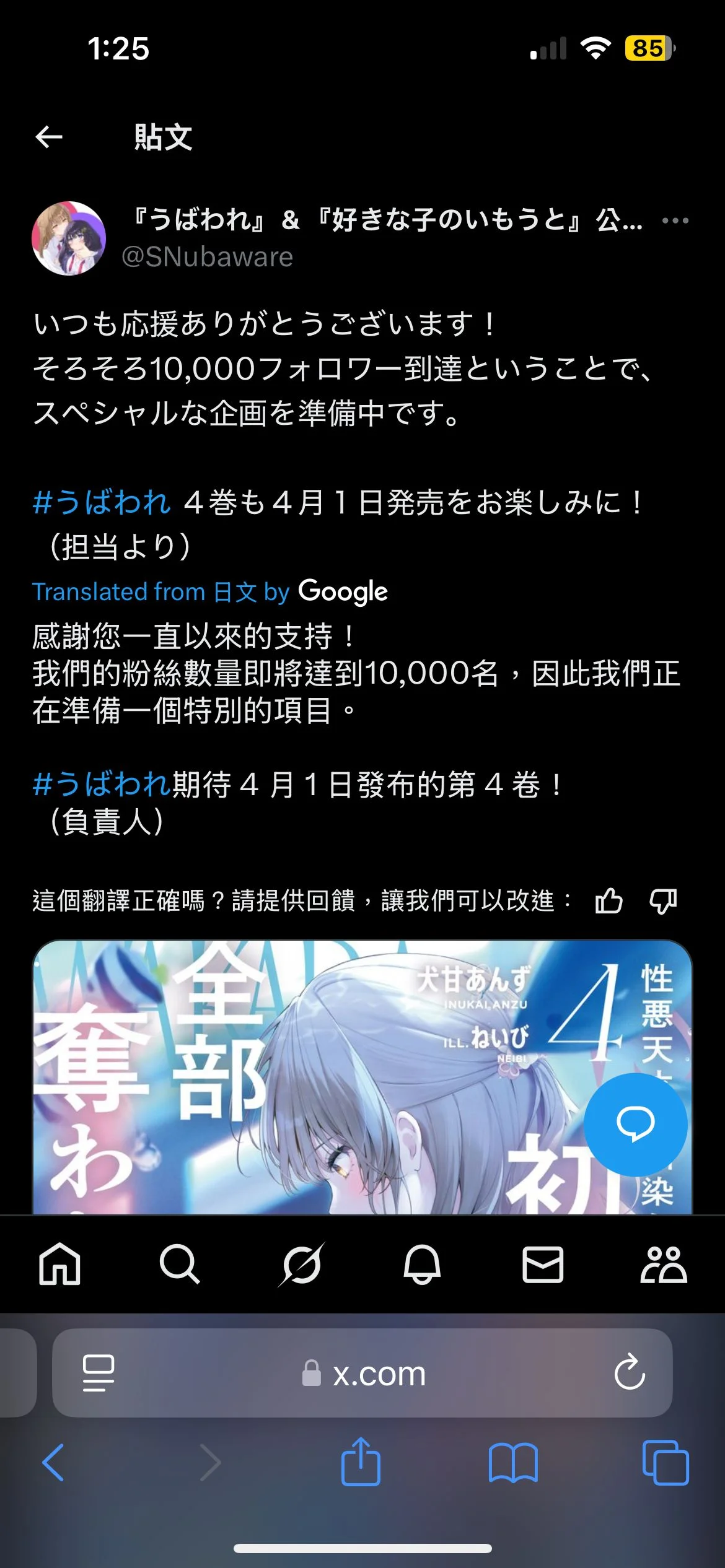This screenshot has width=725, height=1568.
Task: Switch to the Search tab
Action: [180, 1264]
